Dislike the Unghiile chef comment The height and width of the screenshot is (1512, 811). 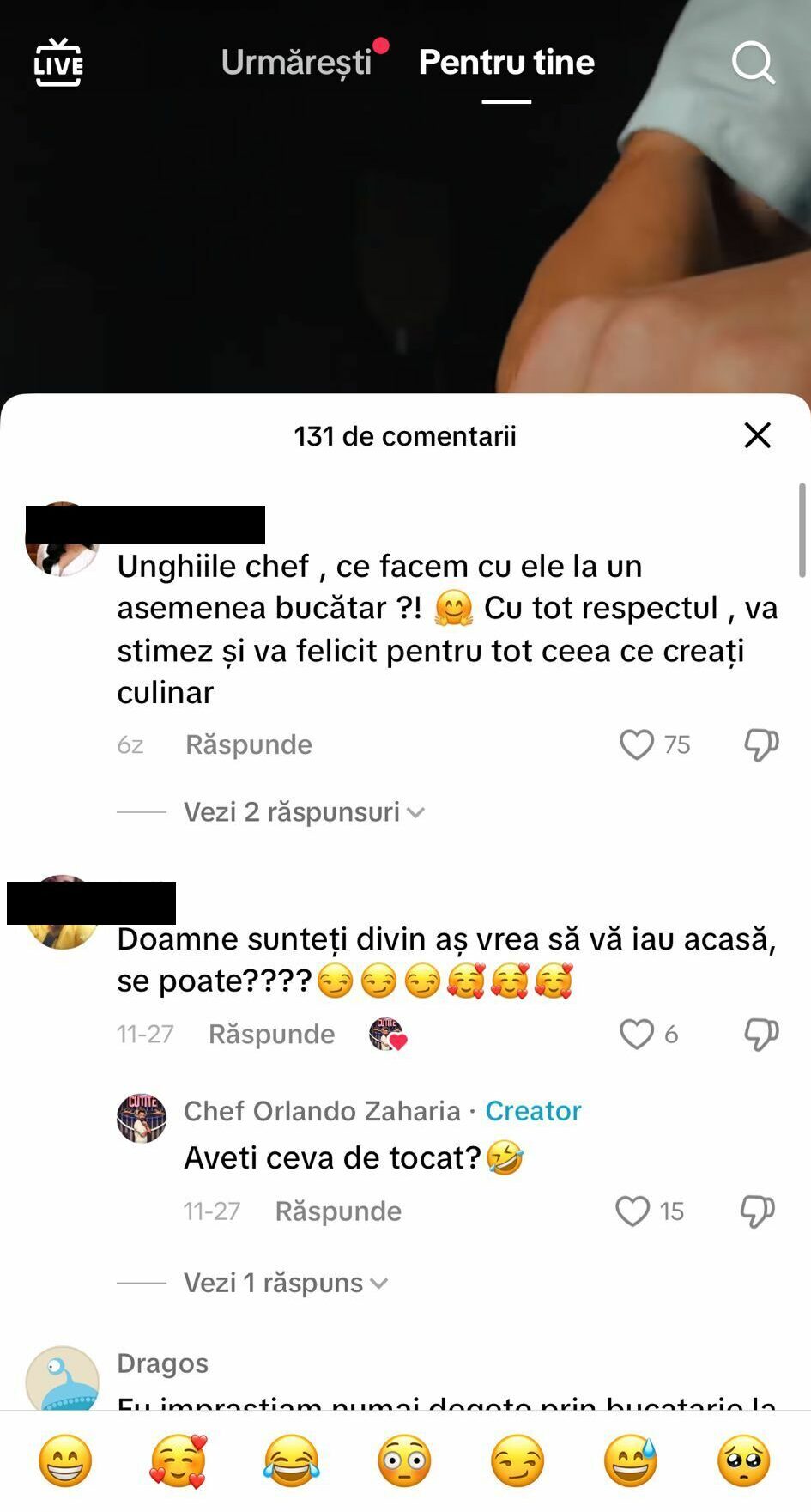pyautogui.click(x=761, y=744)
